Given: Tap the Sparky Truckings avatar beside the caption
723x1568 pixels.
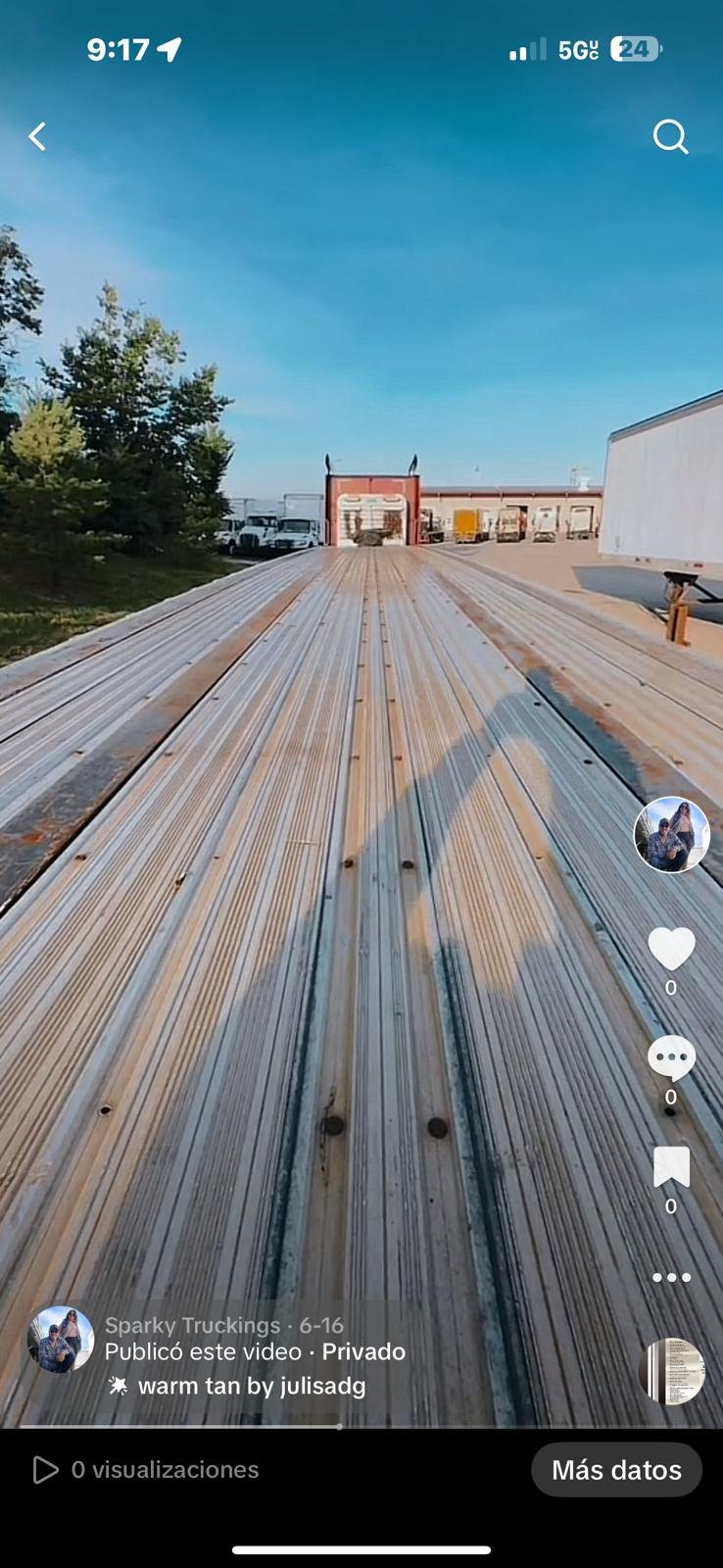Looking at the screenshot, I should pyautogui.click(x=61, y=1340).
